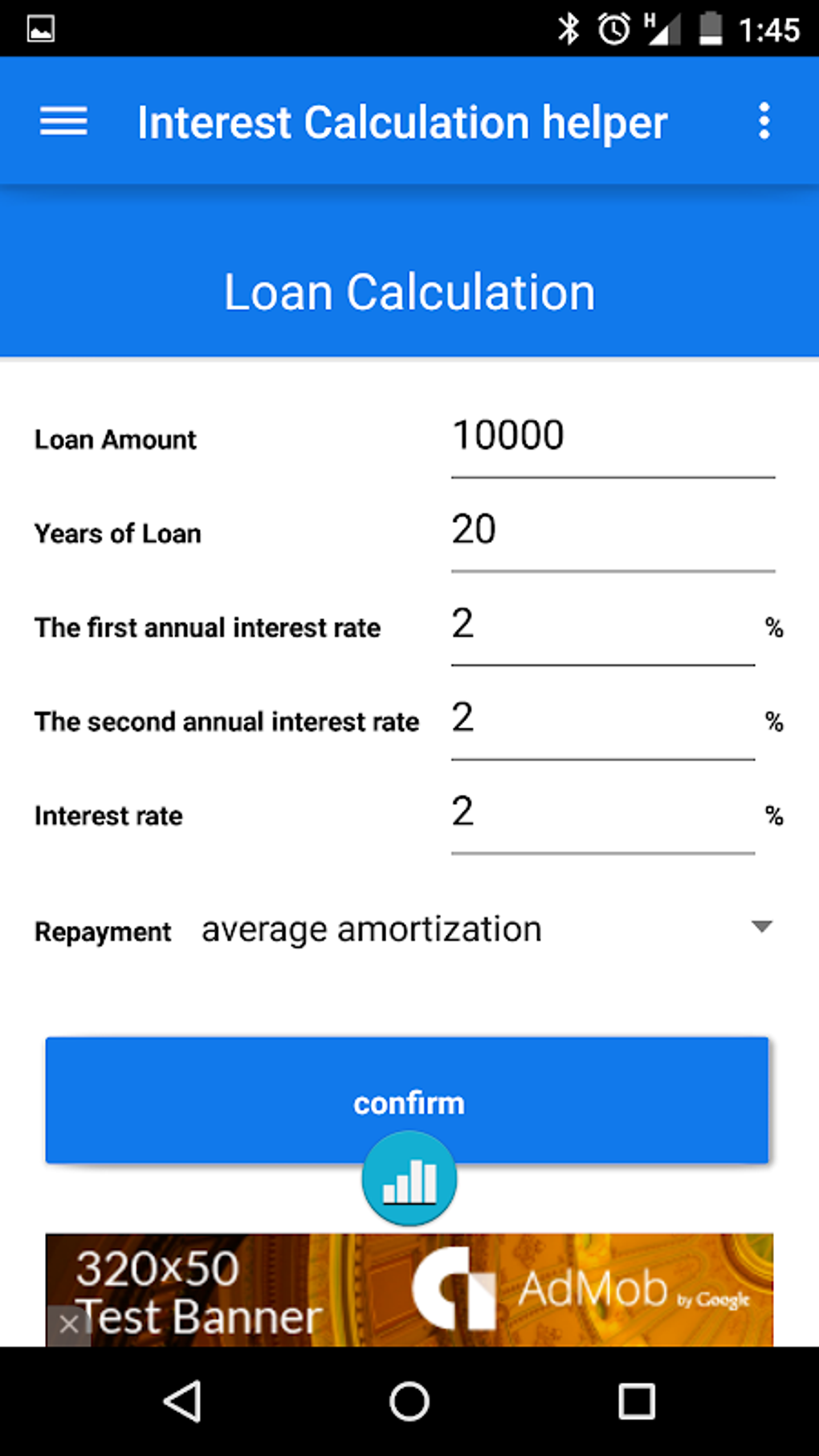Screen dimensions: 819x1456
Task: Dismiss the AdMob test banner
Action: 68,1323
